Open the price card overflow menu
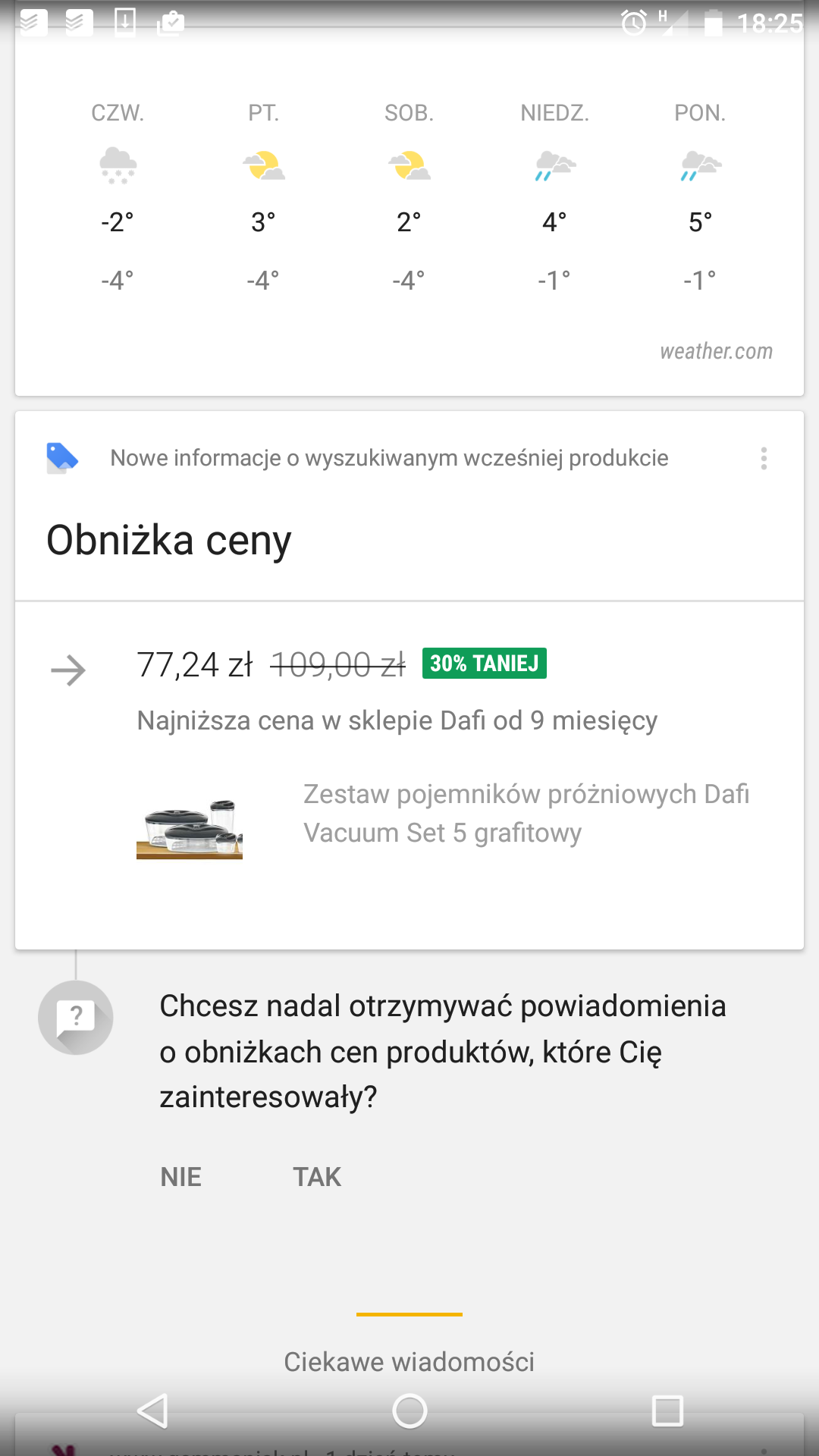 (763, 458)
